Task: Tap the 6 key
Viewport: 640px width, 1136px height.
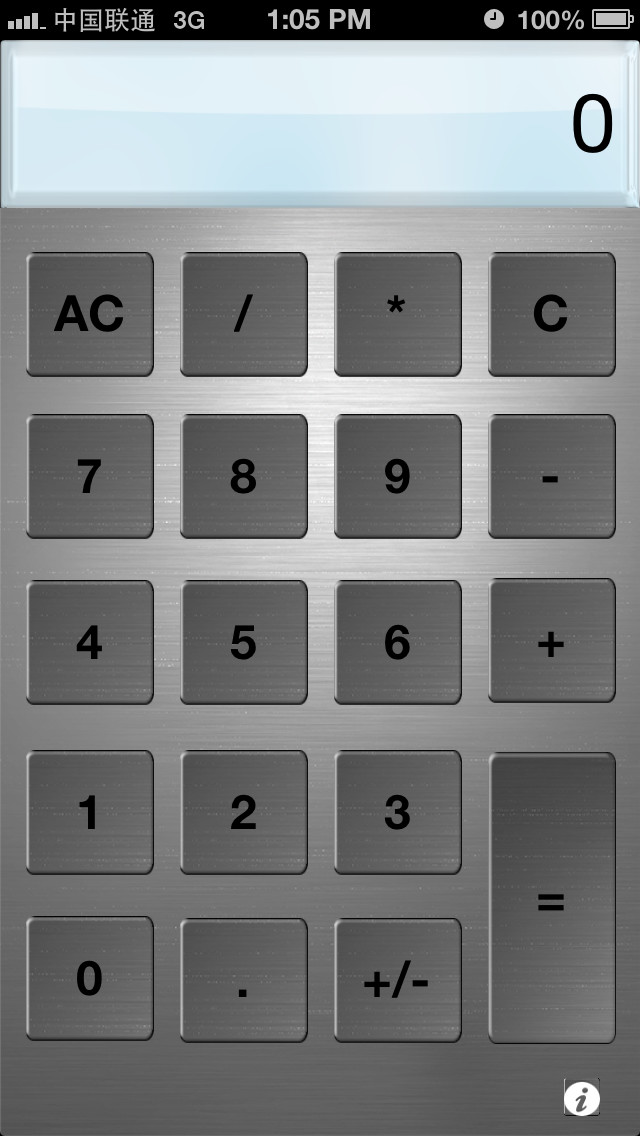Action: (x=398, y=642)
